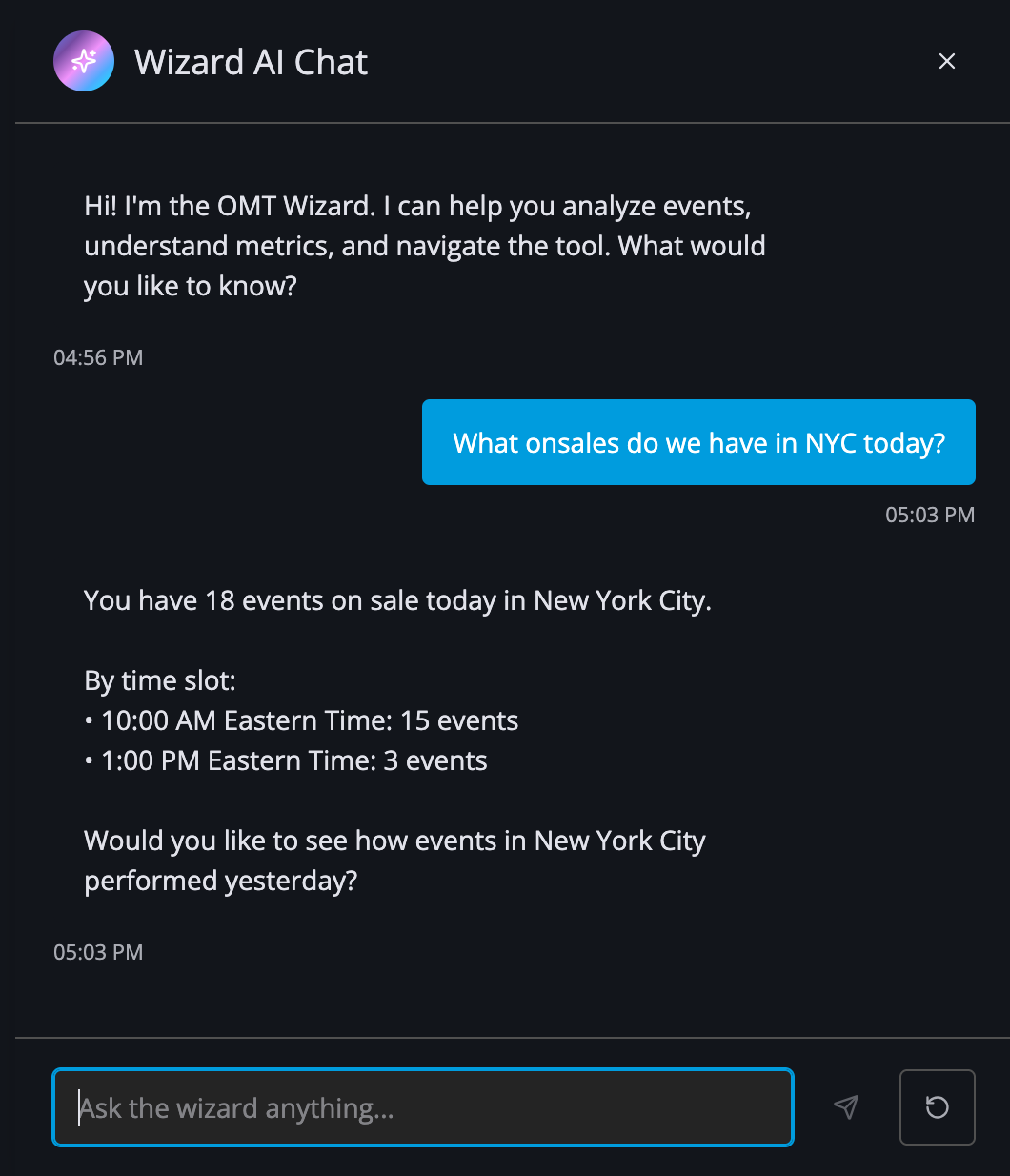Tap the send message arrow icon
1010x1176 pixels.
[846, 1107]
